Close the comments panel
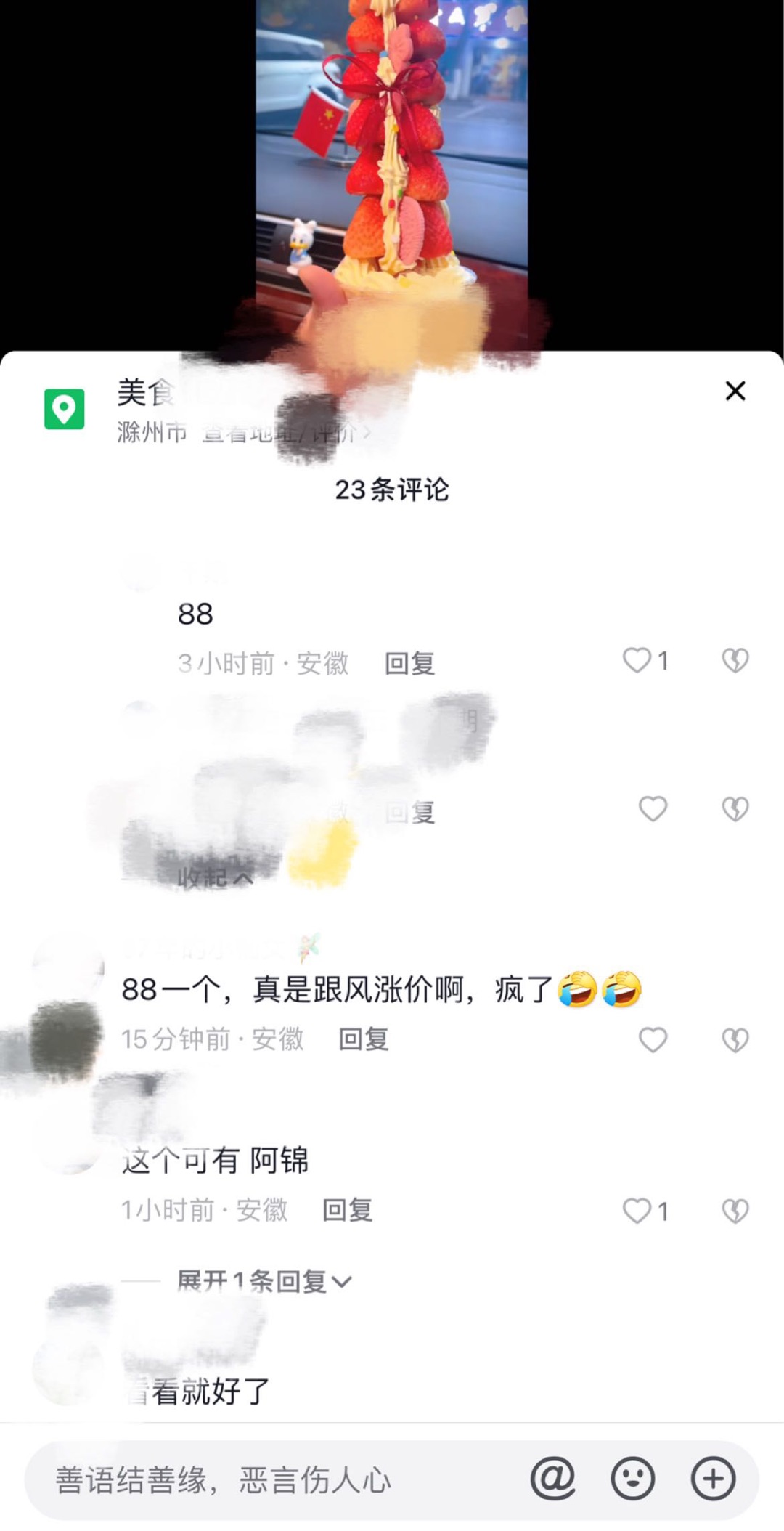This screenshot has height=1531, width=784. point(735,391)
